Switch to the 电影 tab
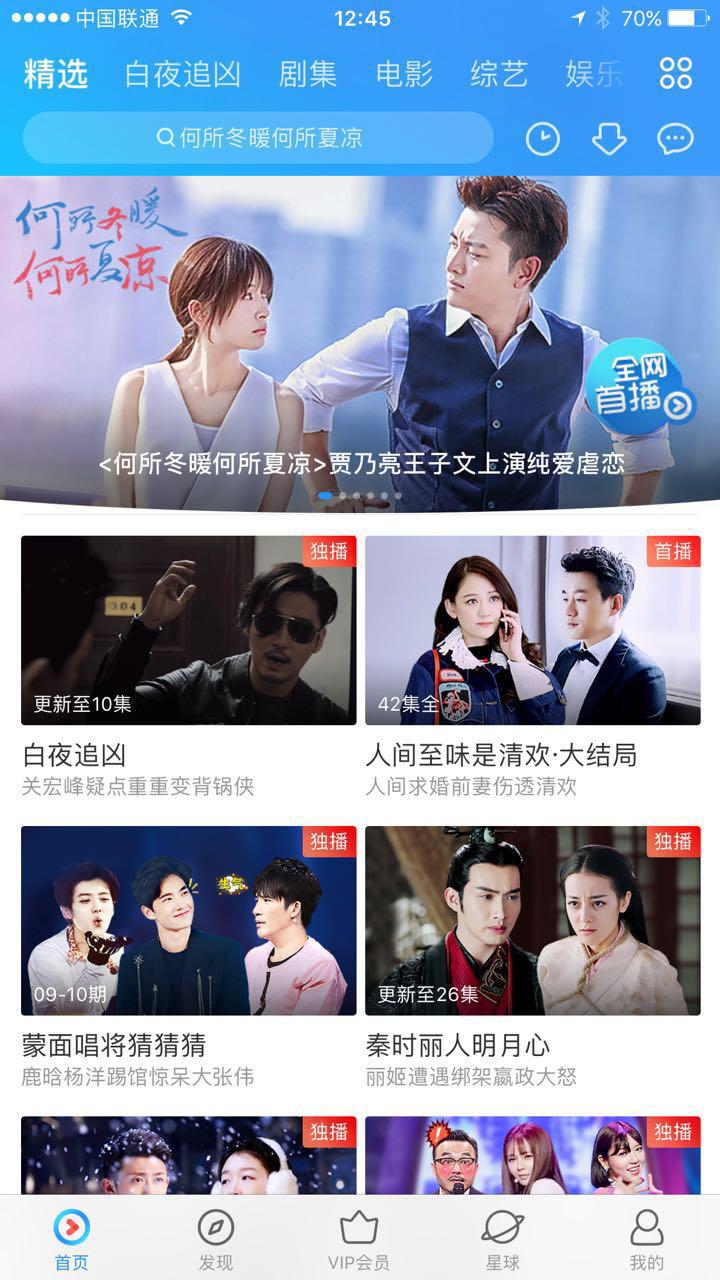 [x=404, y=73]
